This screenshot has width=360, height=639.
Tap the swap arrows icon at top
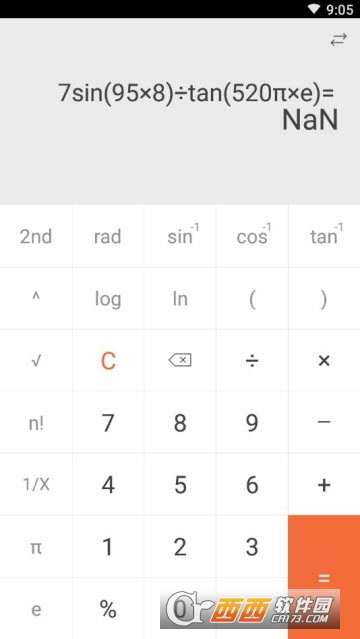pos(338,40)
